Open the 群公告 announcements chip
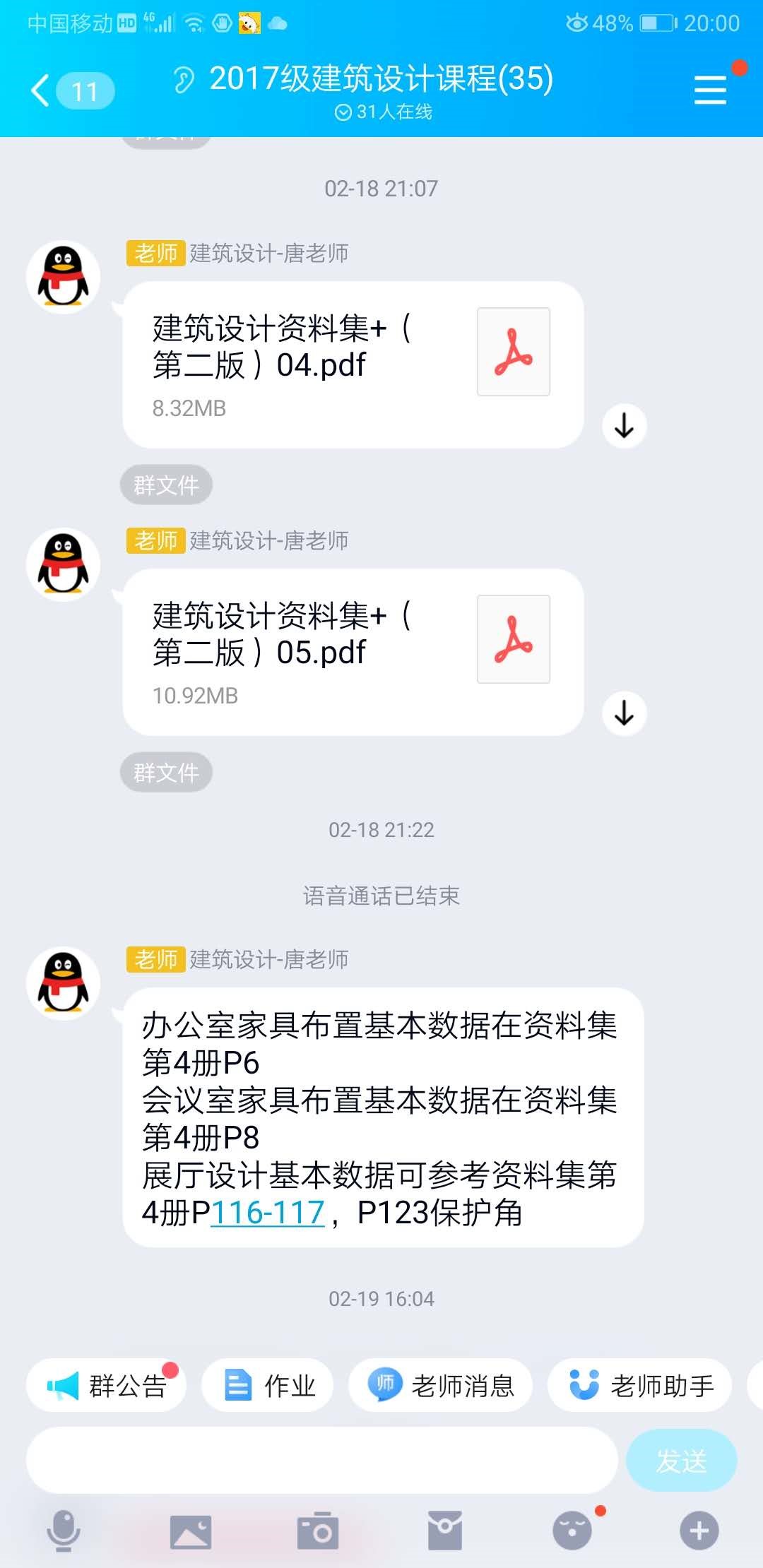Viewport: 763px width, 1568px height. coord(107,1386)
